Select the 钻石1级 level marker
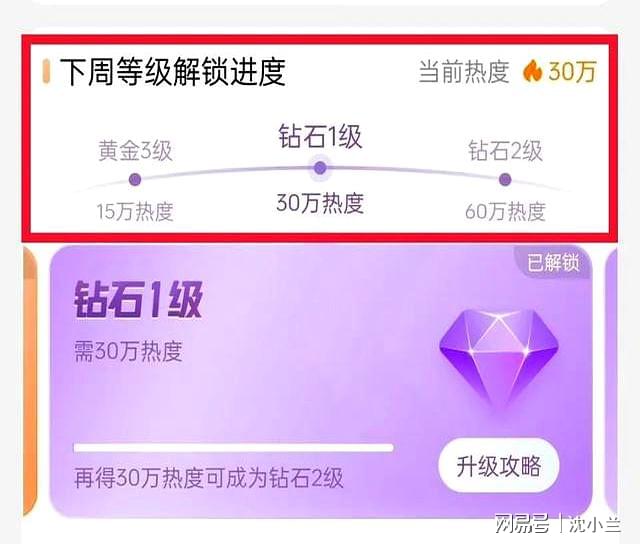The image size is (640, 544). (x=320, y=168)
